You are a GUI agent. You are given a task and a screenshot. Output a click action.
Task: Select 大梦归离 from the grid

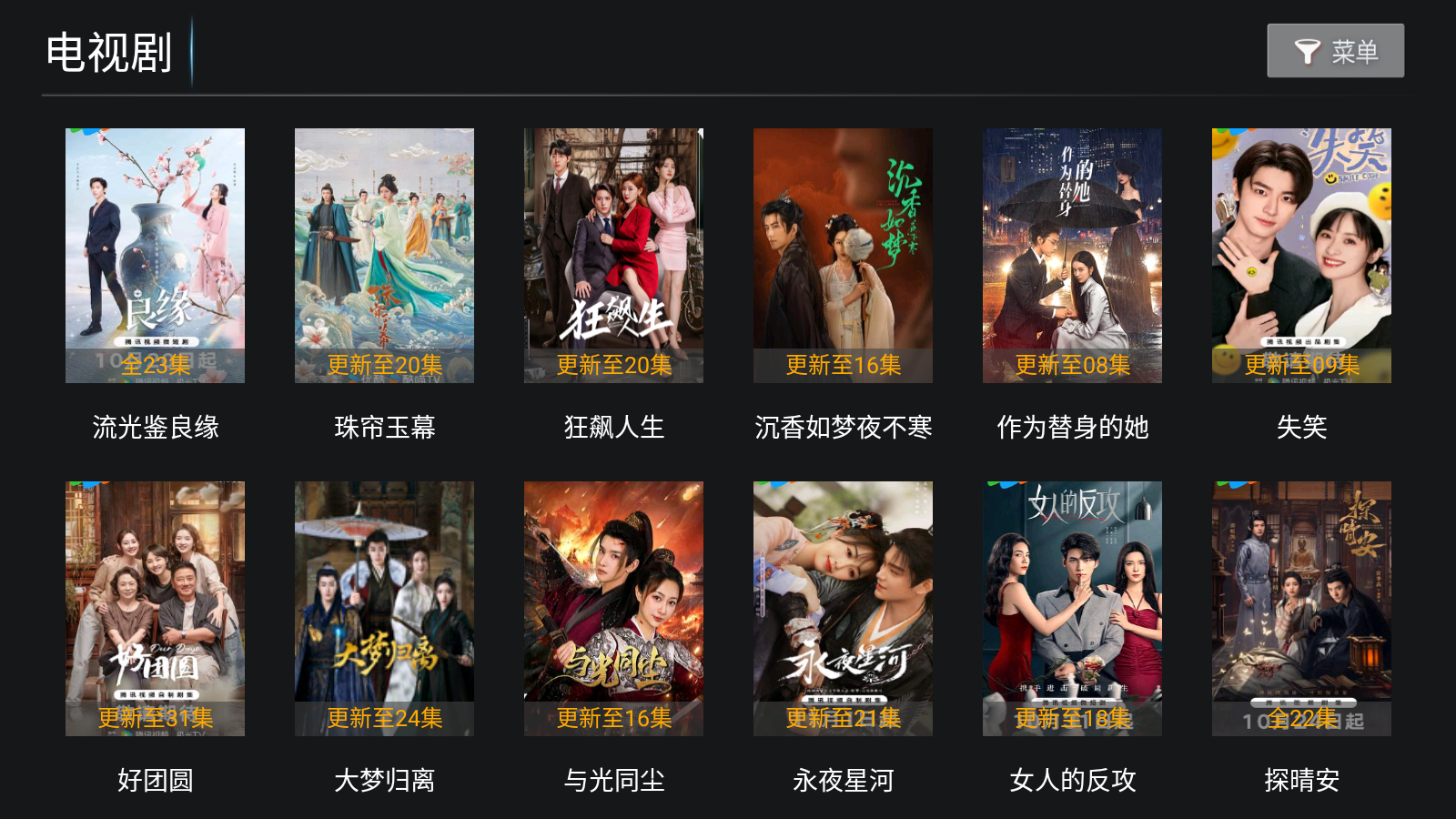coord(384,609)
